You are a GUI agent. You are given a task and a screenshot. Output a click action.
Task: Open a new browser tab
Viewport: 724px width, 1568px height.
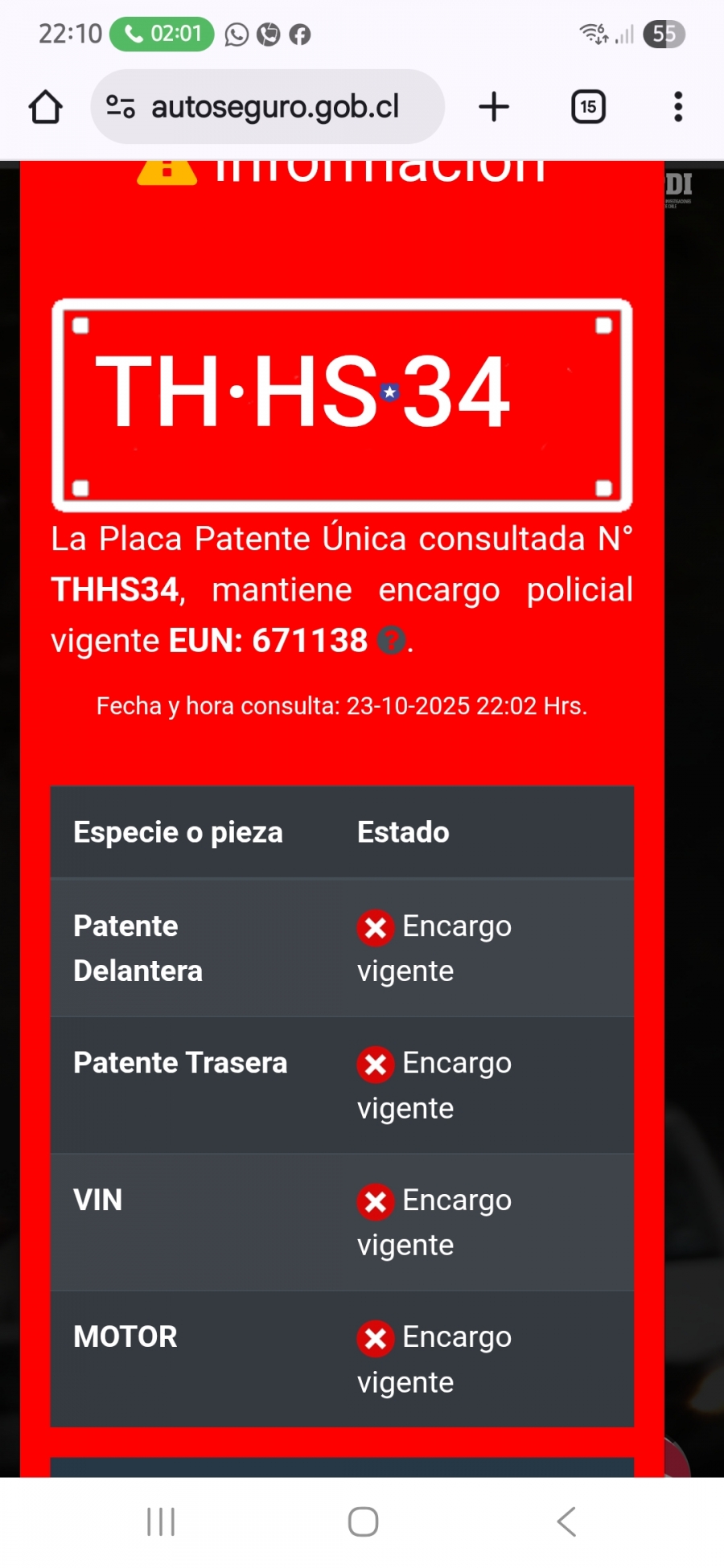(494, 107)
